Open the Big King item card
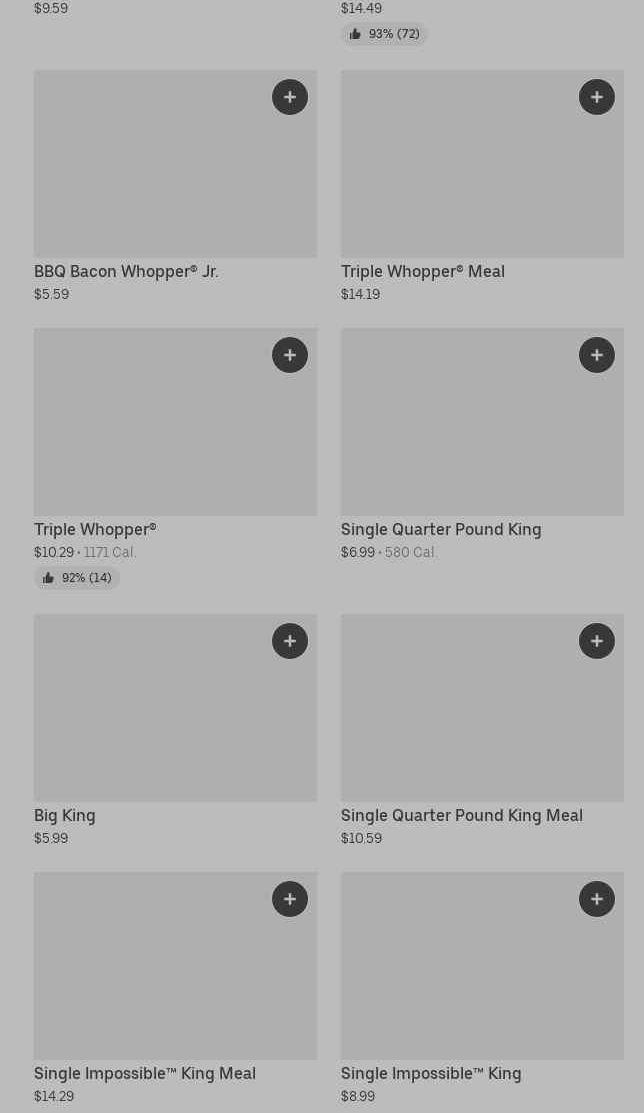 [x=175, y=730]
